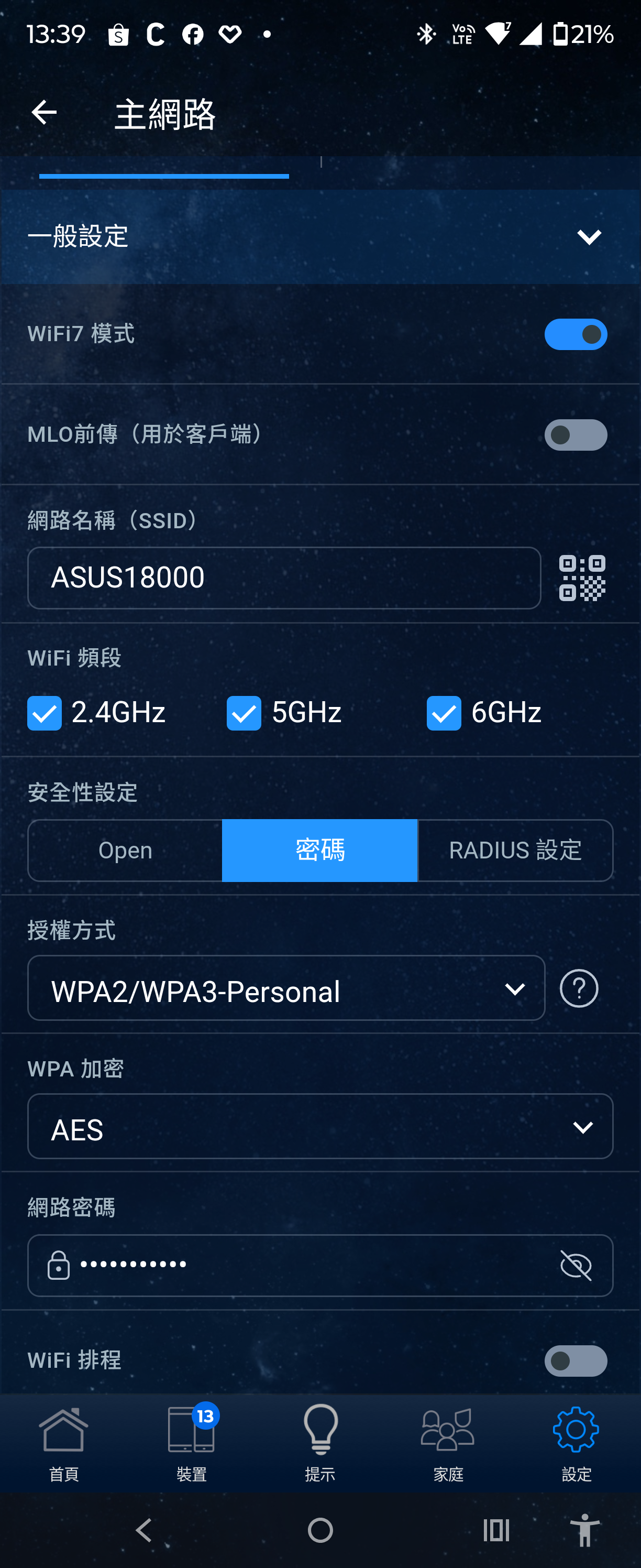Select Open security option
Viewport: 641px width, 1568px height.
pos(125,851)
